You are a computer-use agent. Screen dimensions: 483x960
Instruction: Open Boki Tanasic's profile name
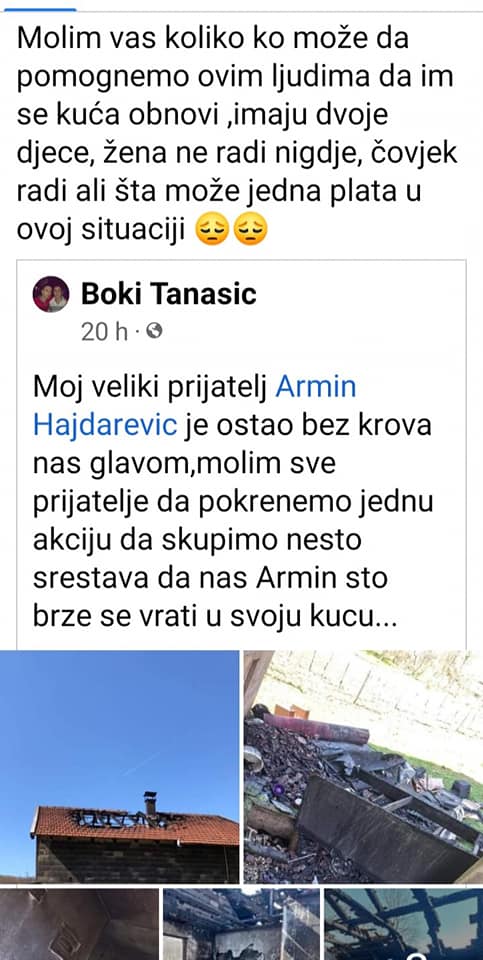168,294
